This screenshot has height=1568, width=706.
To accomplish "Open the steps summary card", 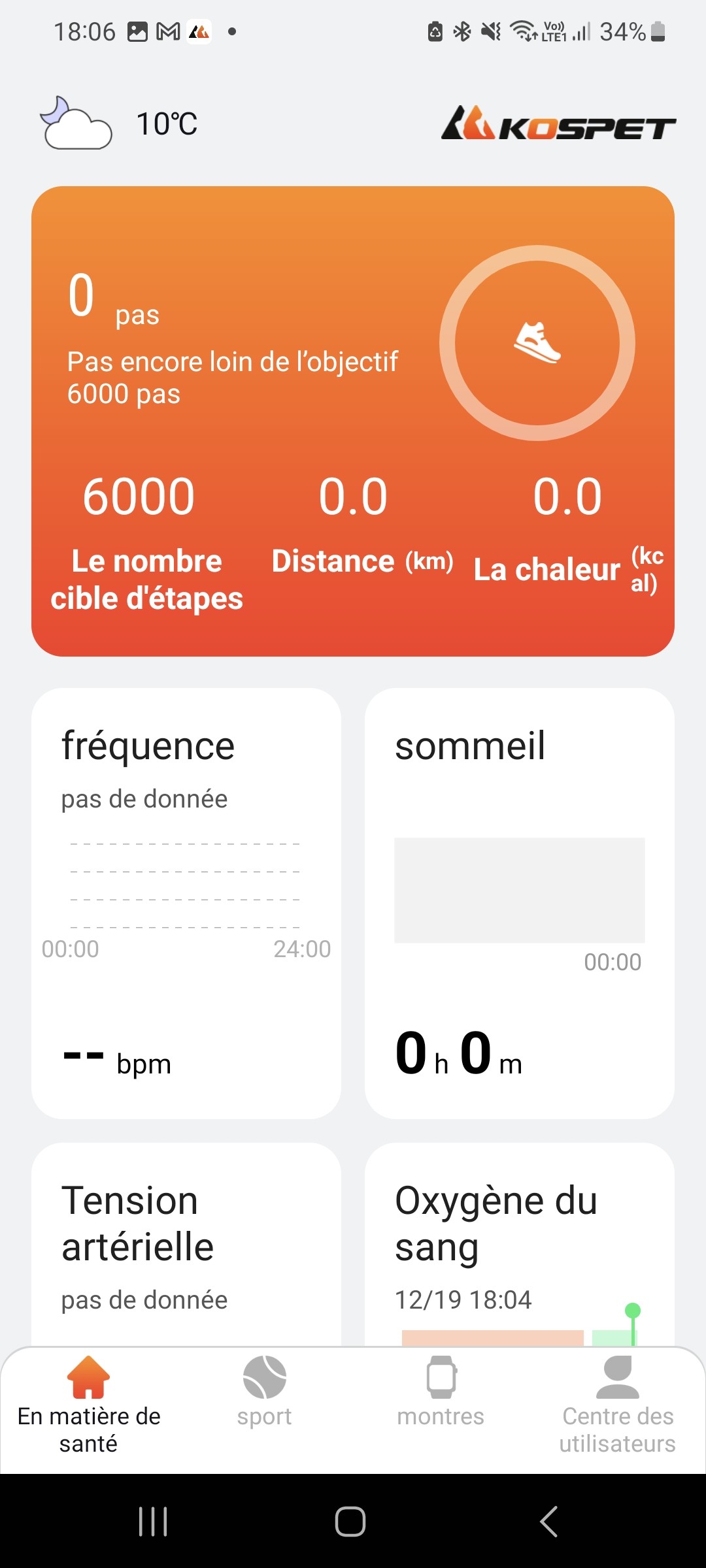I will tap(353, 421).
